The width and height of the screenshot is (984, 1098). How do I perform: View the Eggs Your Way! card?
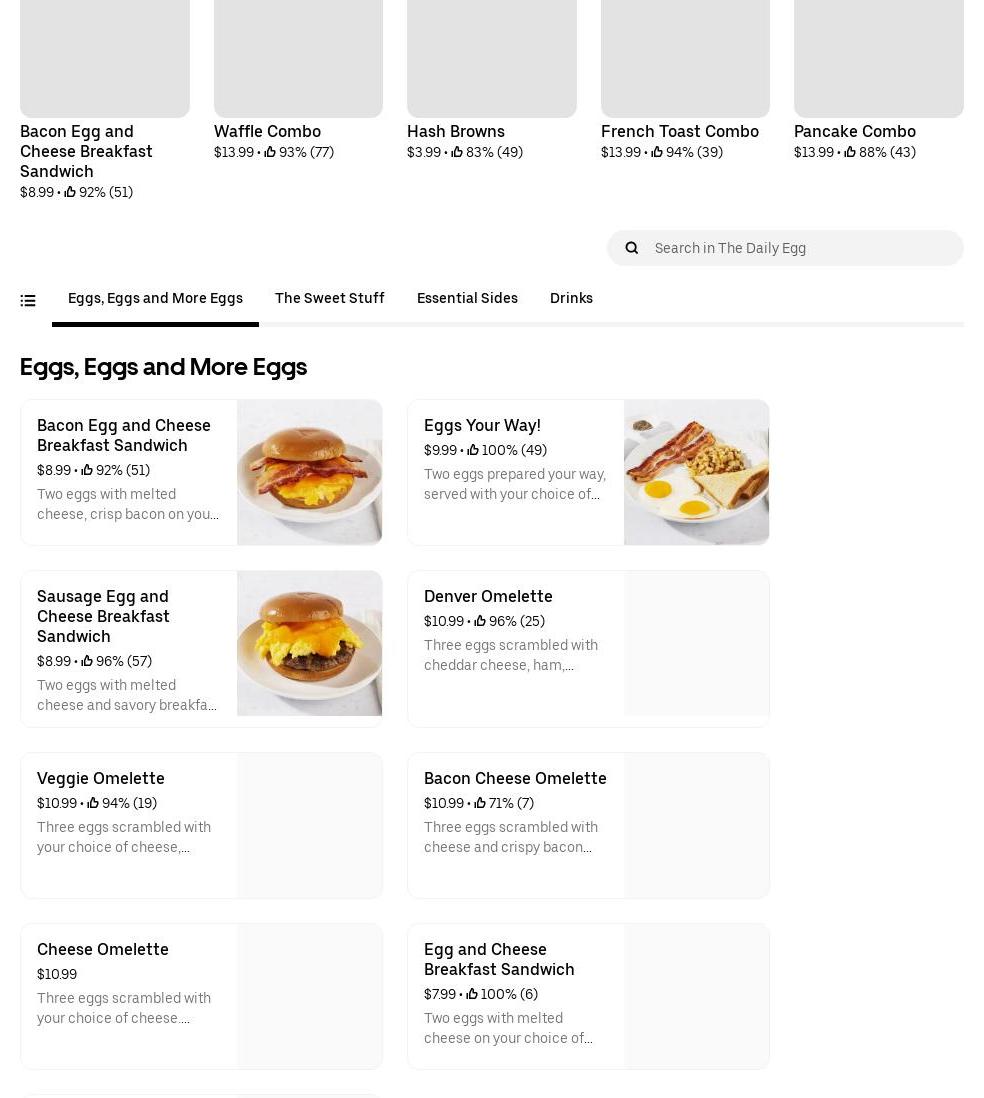pos(588,472)
